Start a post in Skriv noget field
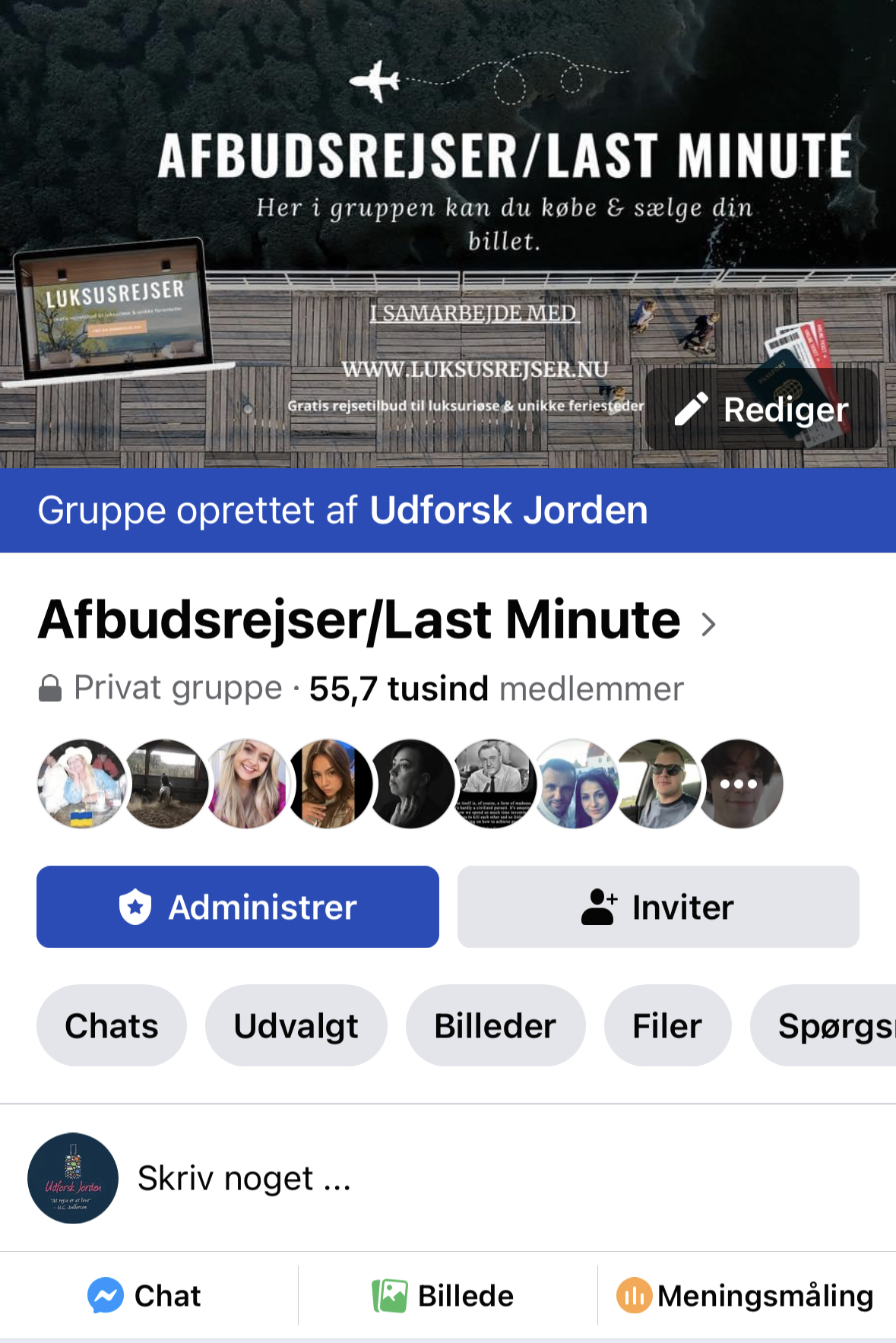The image size is (896, 1343). coord(456,1179)
